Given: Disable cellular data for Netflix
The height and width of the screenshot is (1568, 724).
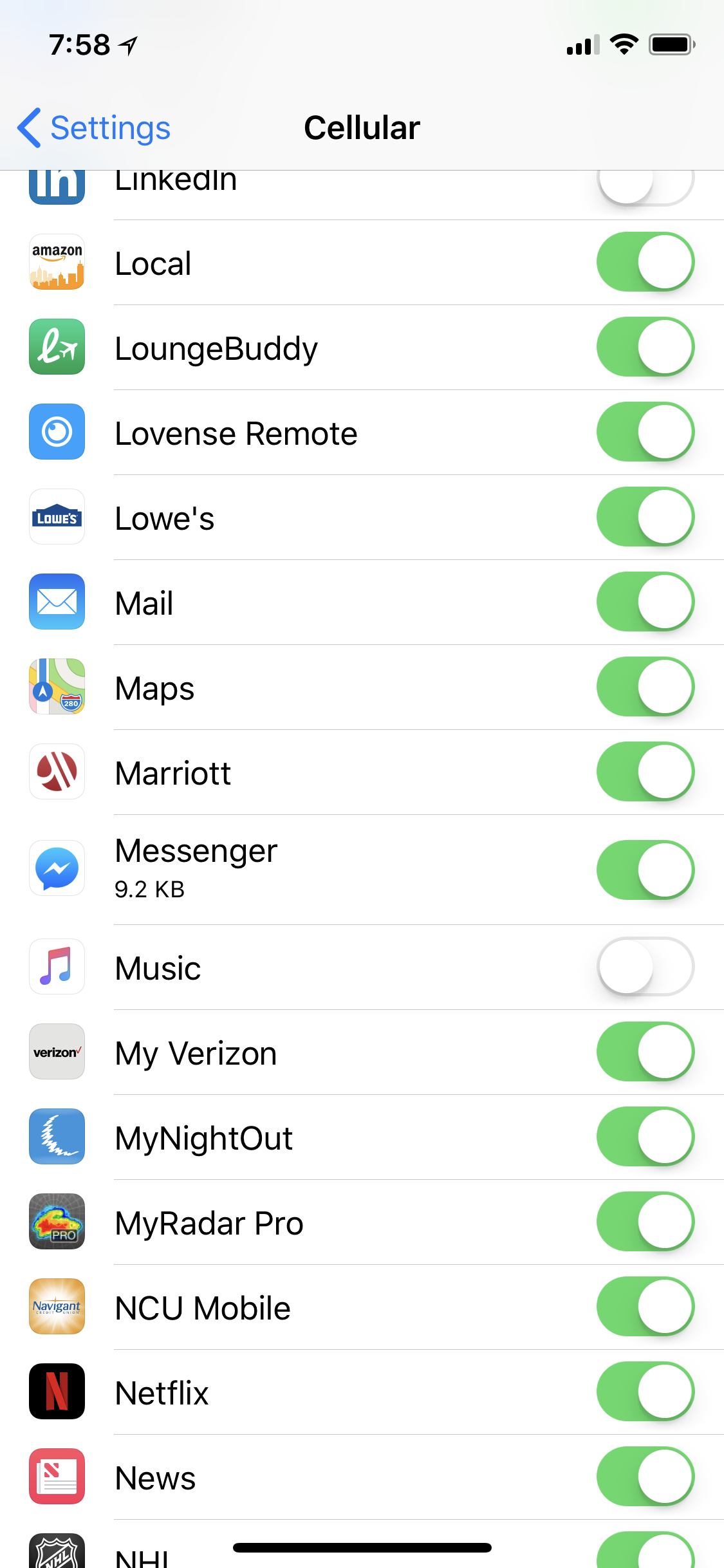Looking at the screenshot, I should 645,1392.
